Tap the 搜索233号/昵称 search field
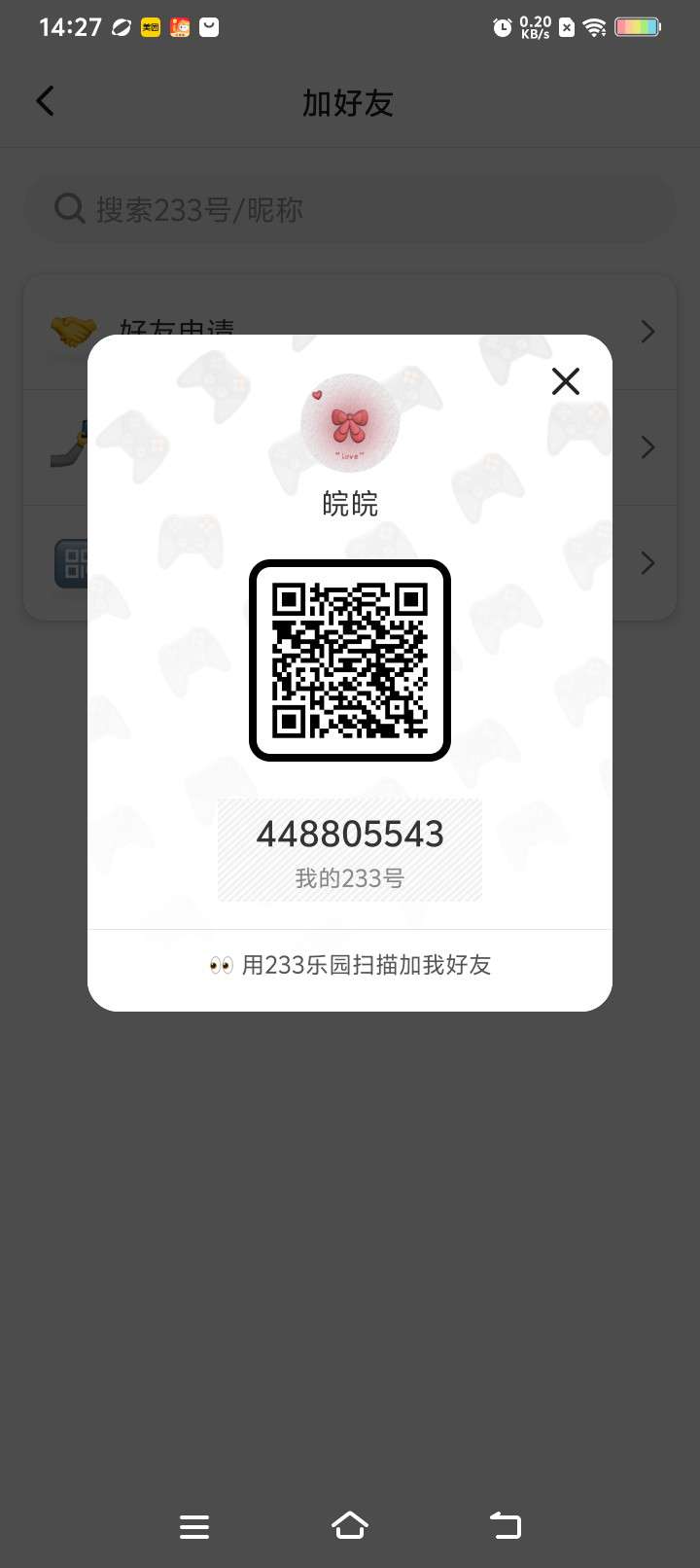This screenshot has width=700, height=1568. click(x=350, y=209)
